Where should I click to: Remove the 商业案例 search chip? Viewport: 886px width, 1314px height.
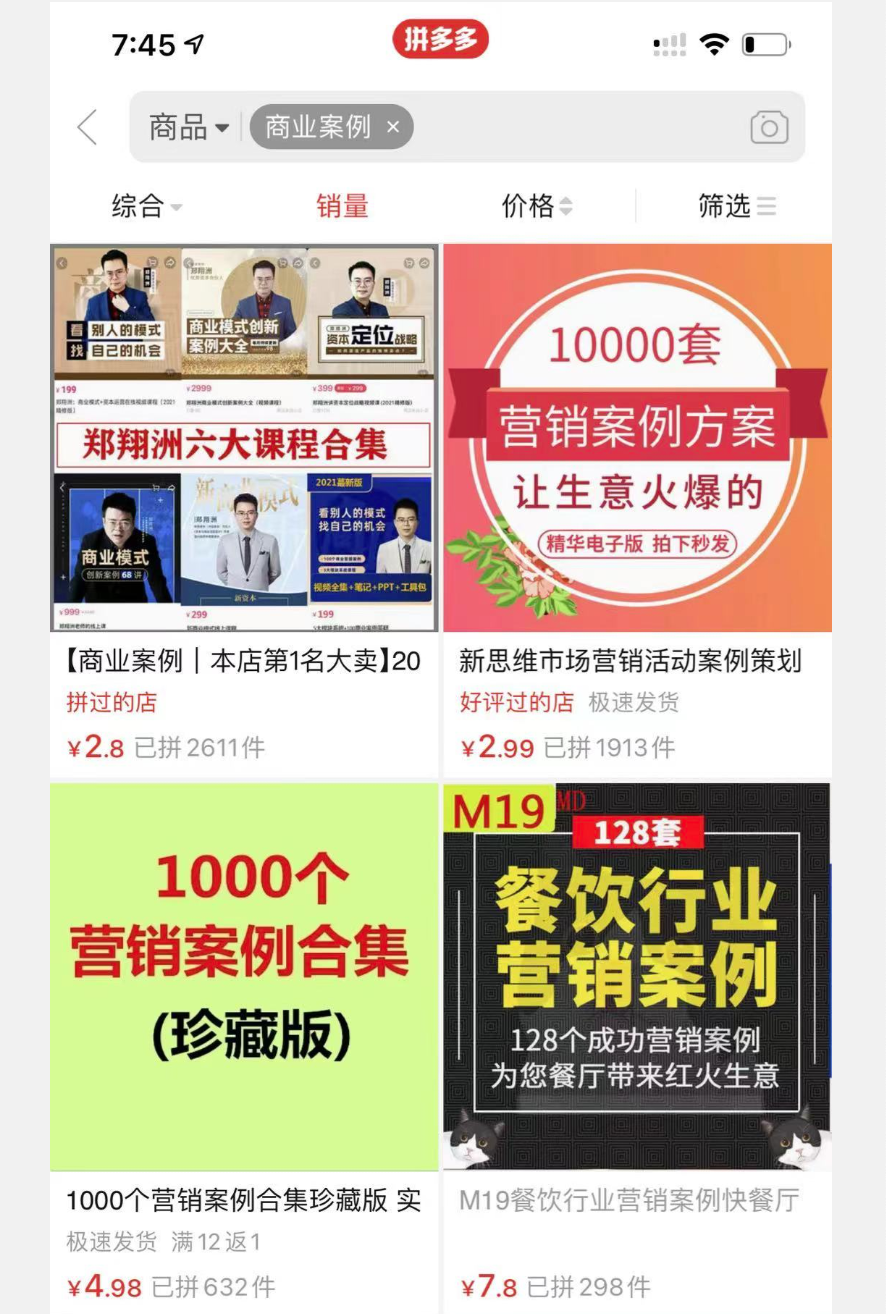(393, 127)
